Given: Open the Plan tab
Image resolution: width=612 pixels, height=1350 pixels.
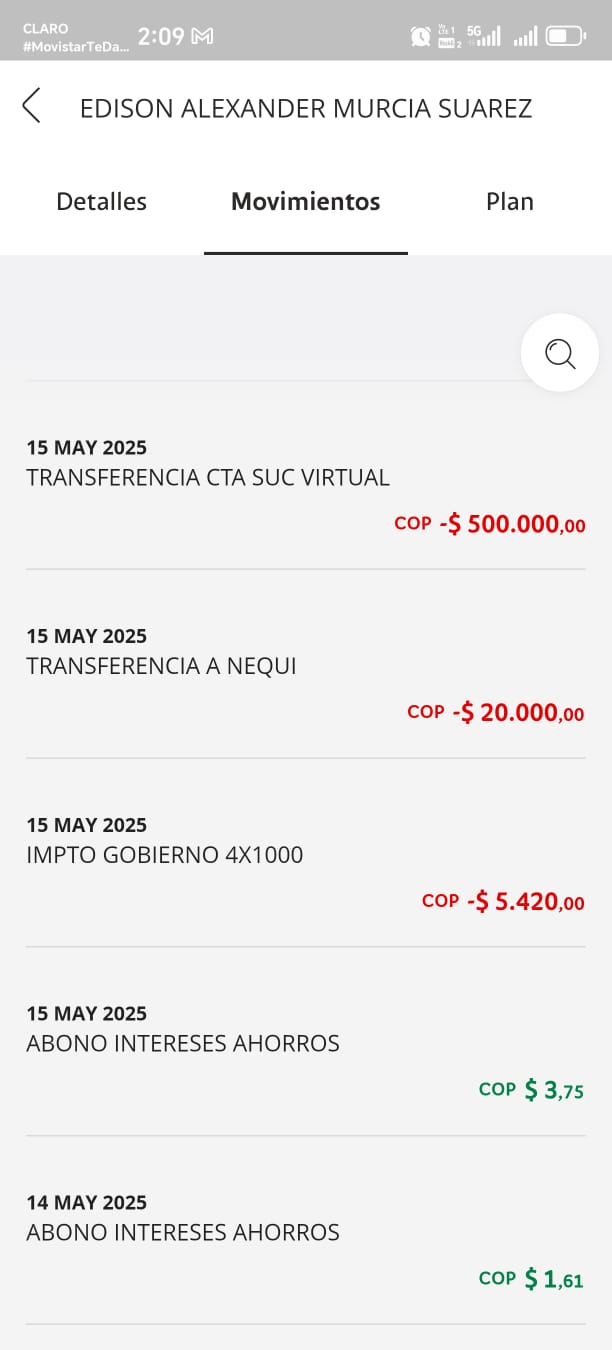Looking at the screenshot, I should coord(509,202).
